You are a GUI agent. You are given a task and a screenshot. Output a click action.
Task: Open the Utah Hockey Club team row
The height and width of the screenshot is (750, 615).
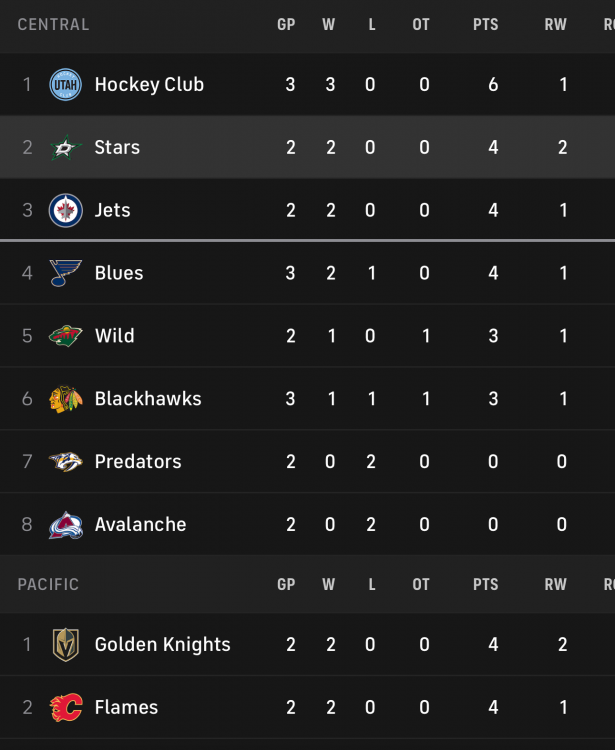coord(149,85)
